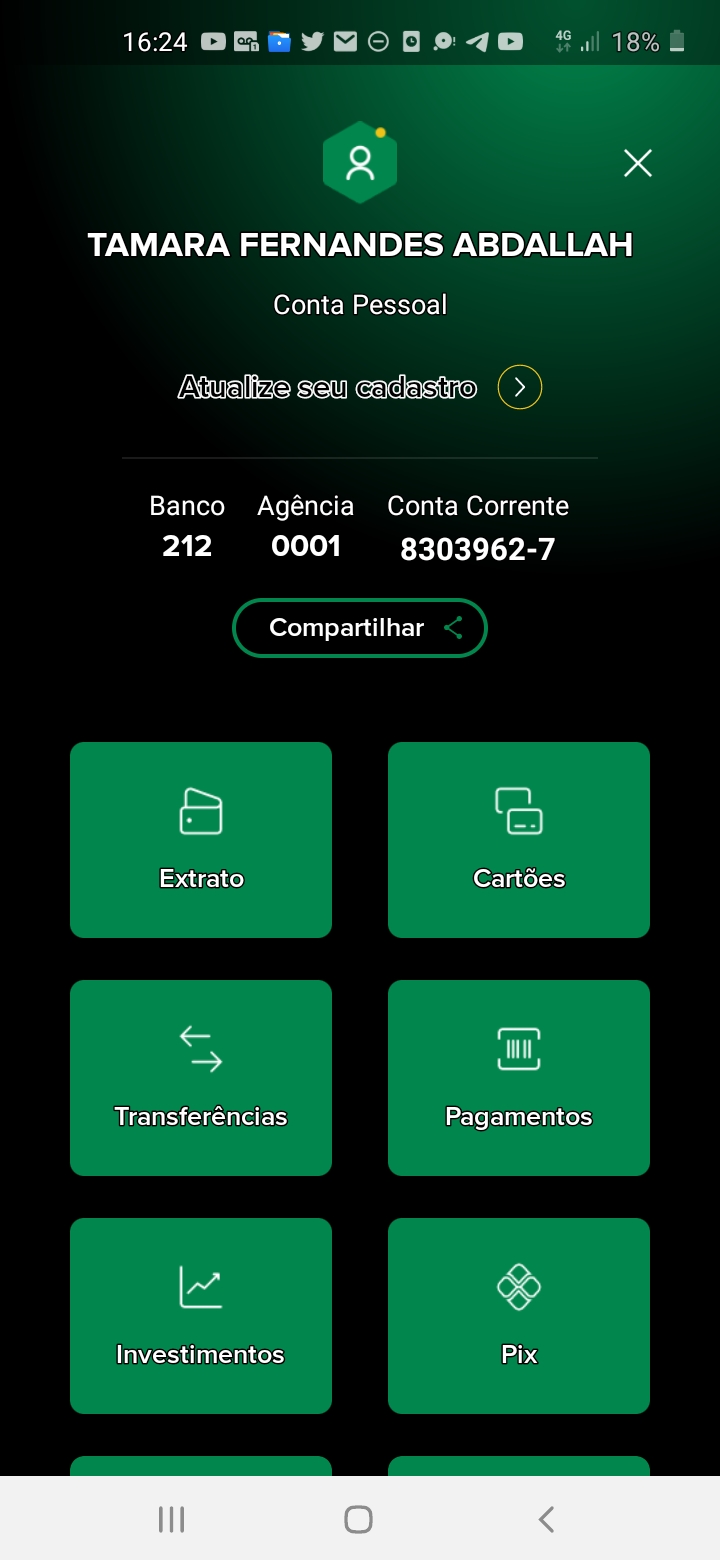
Task: Share account details via Compartilhar
Action: point(360,628)
